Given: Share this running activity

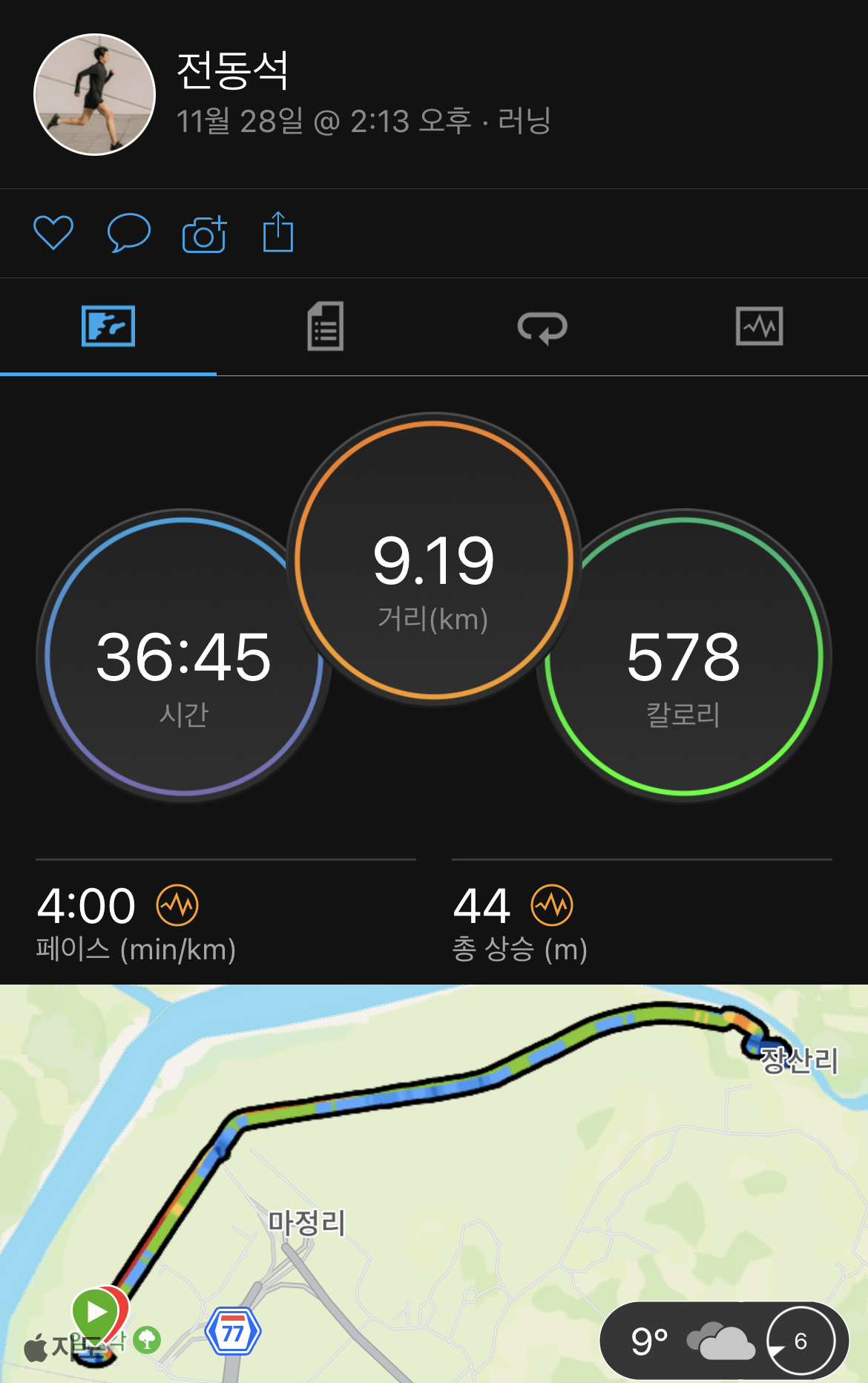Looking at the screenshot, I should tap(278, 233).
